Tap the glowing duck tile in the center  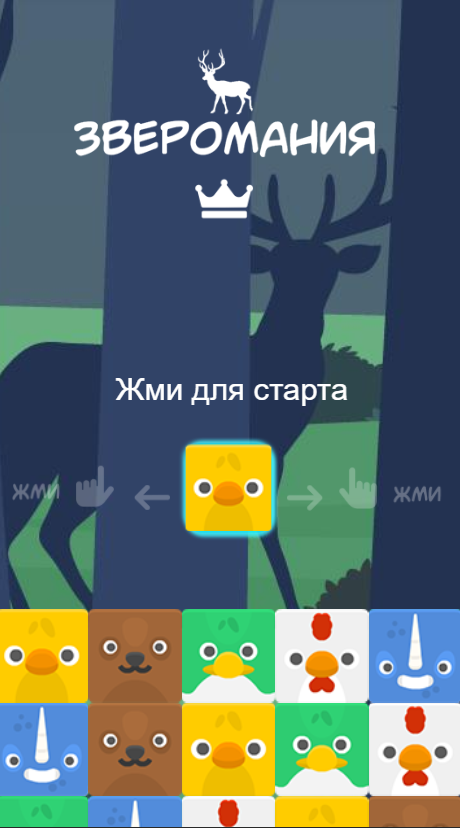click(x=229, y=488)
